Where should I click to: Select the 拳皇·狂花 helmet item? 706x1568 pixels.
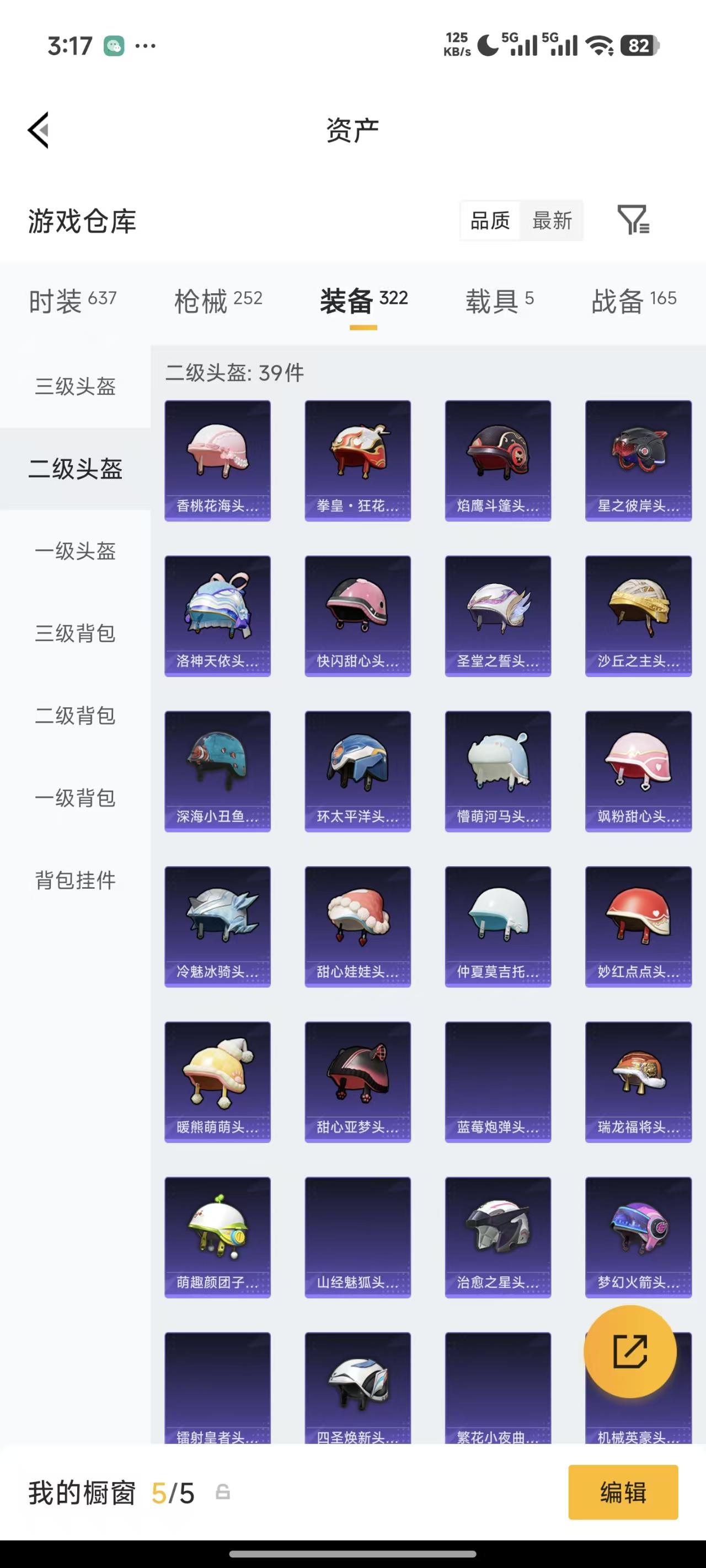pos(357,461)
